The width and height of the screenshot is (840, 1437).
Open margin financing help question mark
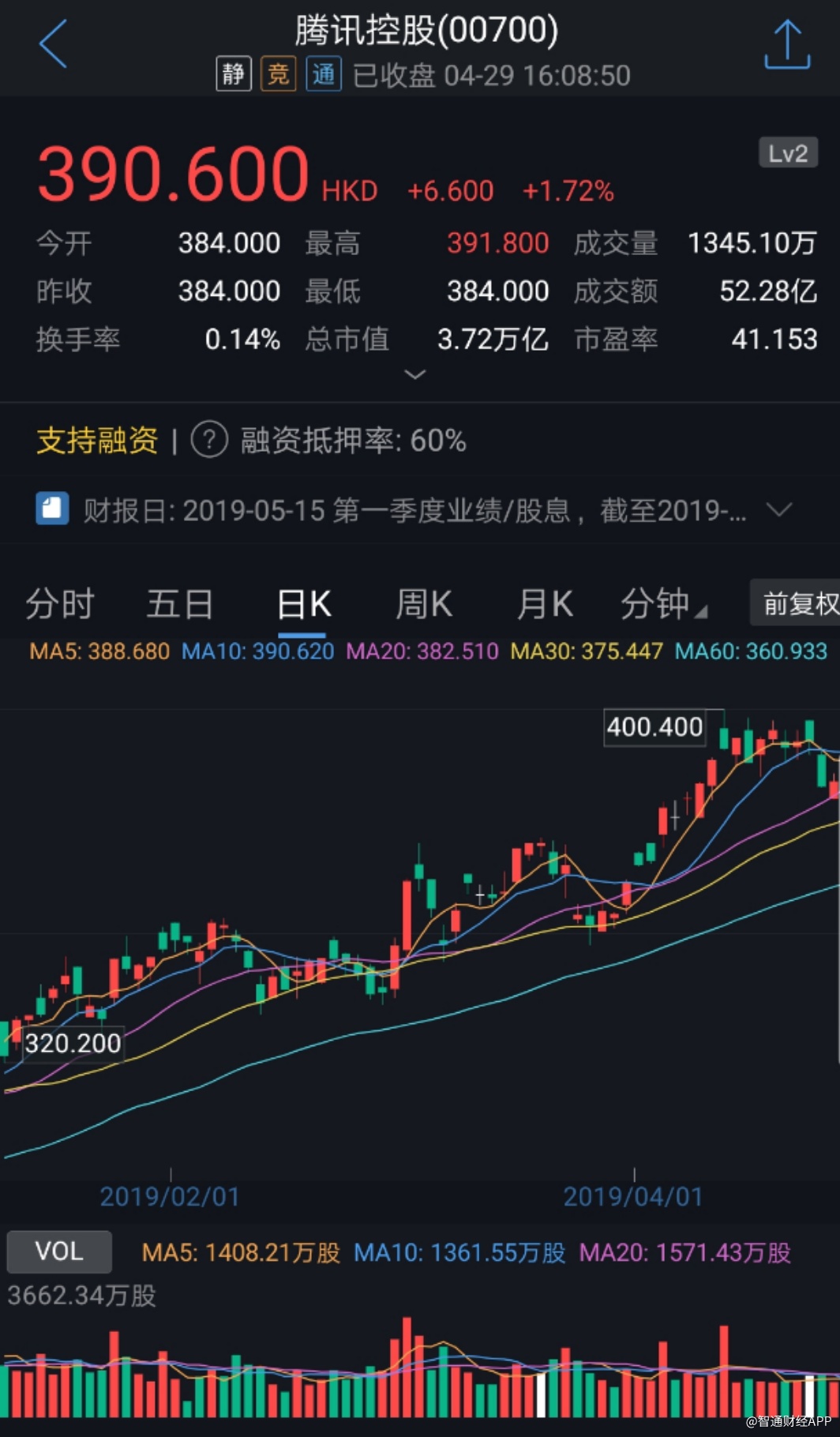[x=210, y=440]
